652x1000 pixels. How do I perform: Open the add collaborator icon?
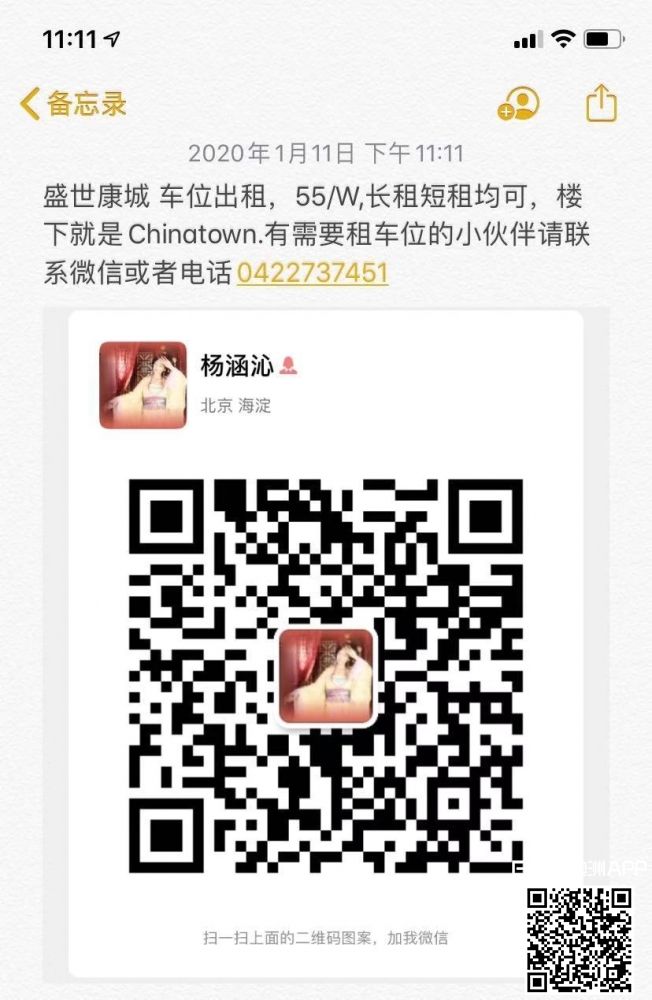[518, 104]
